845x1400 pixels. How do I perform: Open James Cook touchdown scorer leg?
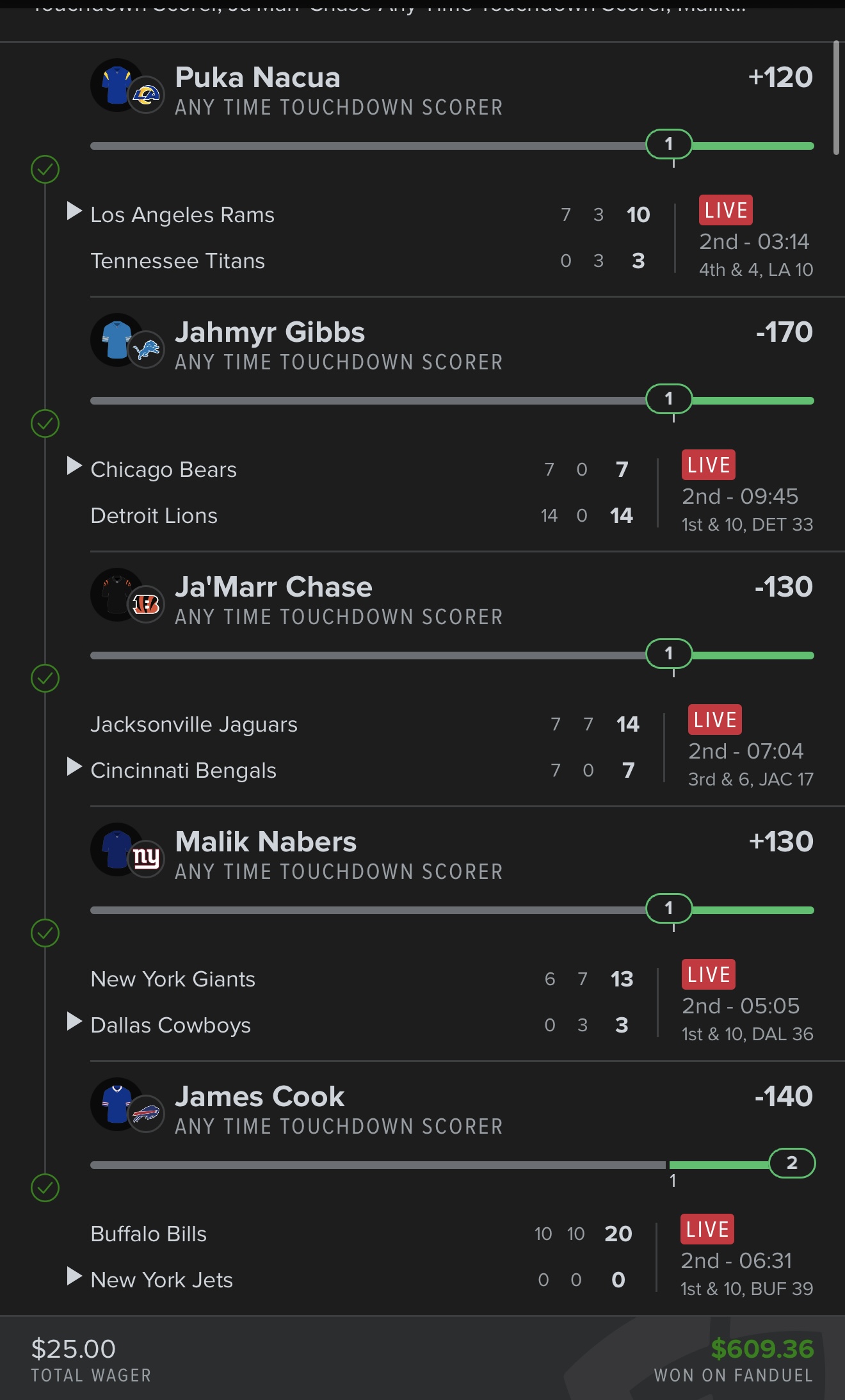[339, 1109]
